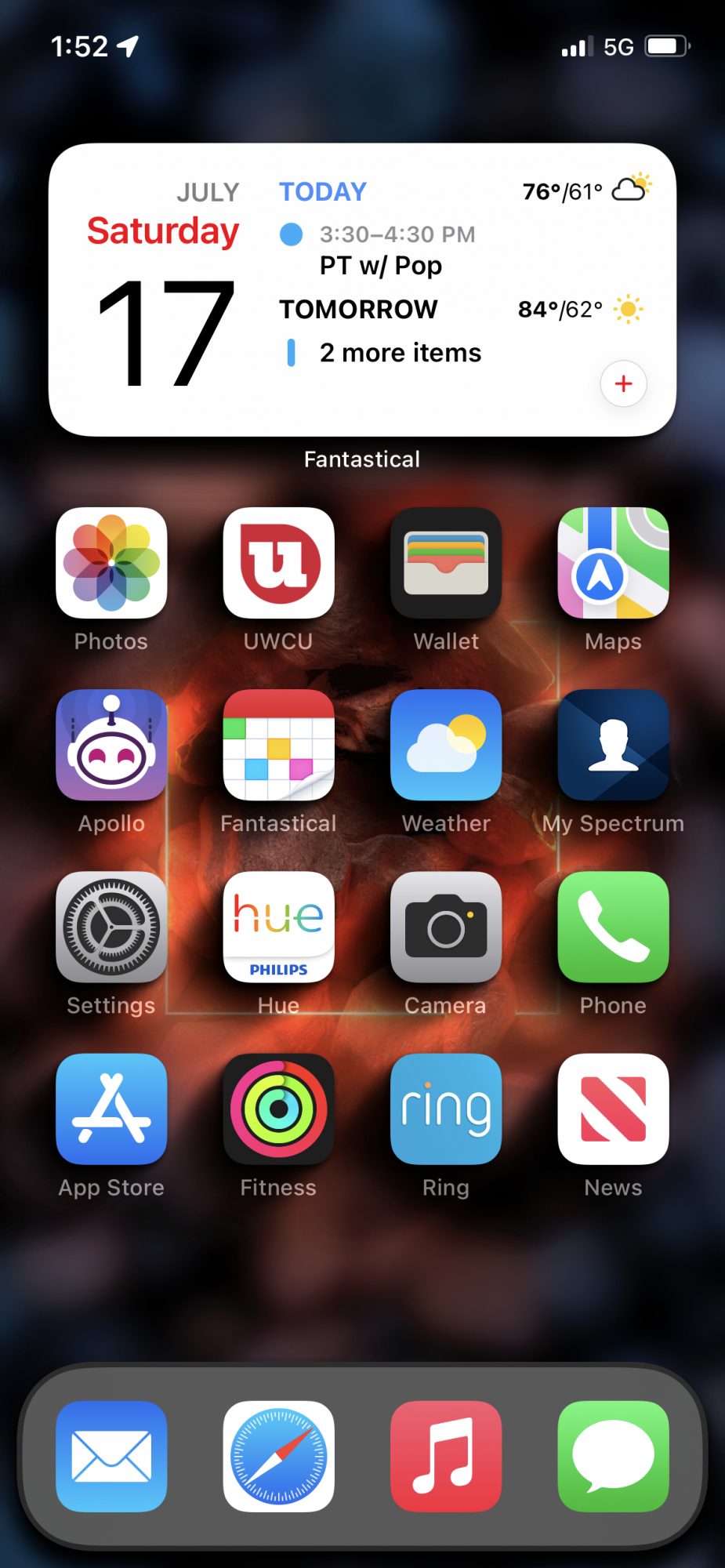This screenshot has height=1568, width=725.
Task: Open the Philips Hue app
Action: pyautogui.click(x=278, y=927)
